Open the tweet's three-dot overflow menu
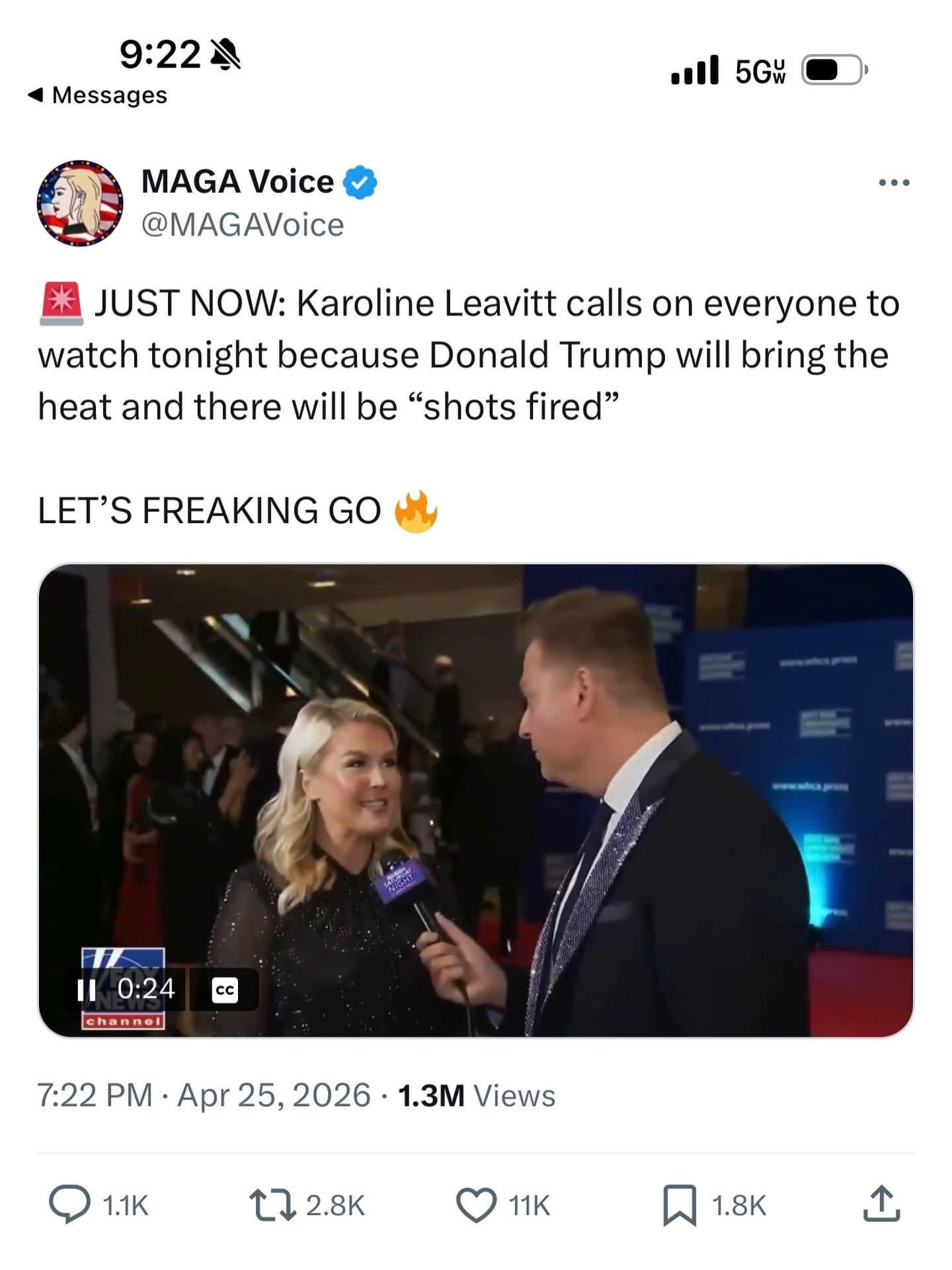 pos(894,183)
